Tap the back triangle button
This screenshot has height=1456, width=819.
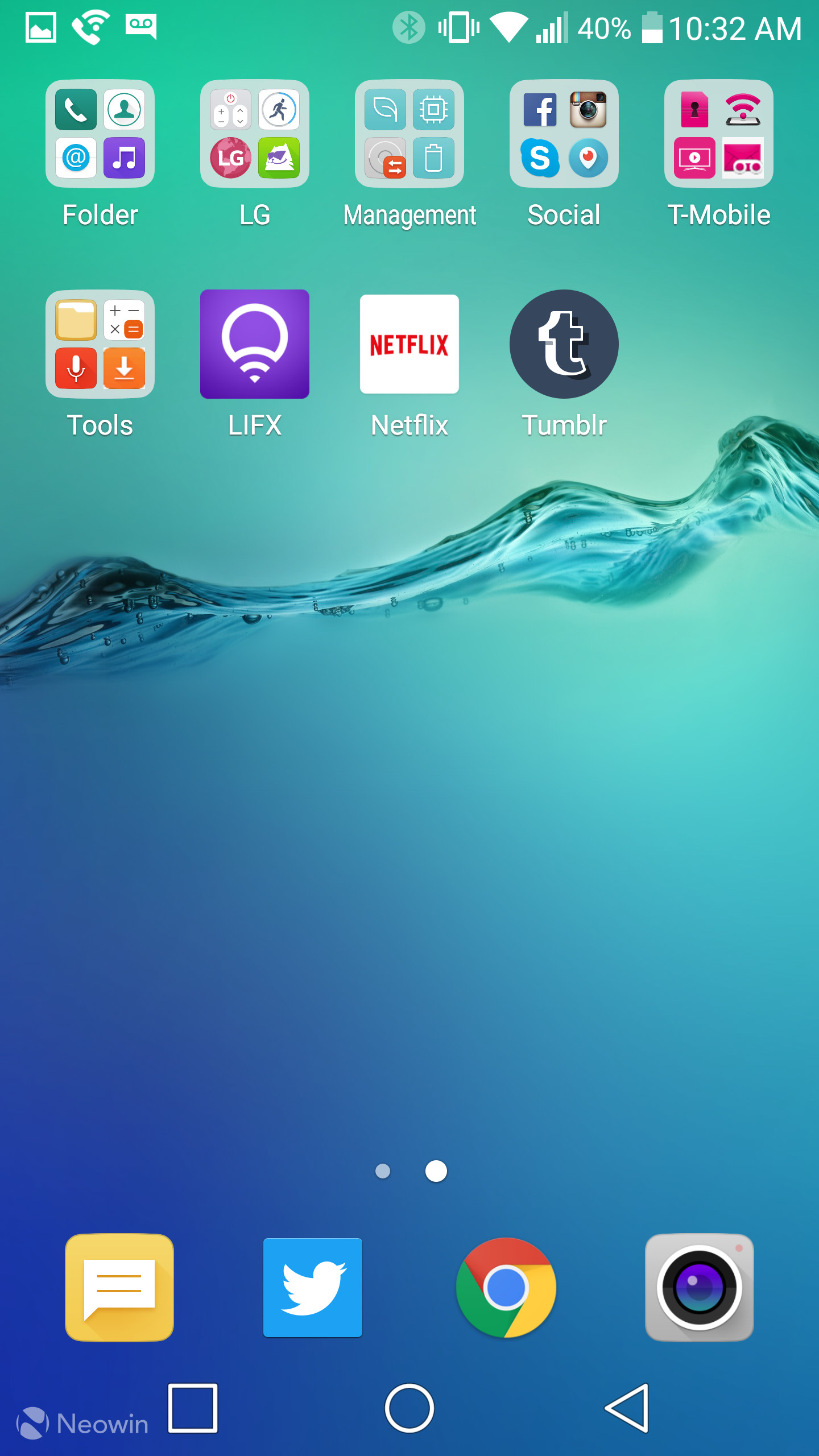(x=627, y=1408)
